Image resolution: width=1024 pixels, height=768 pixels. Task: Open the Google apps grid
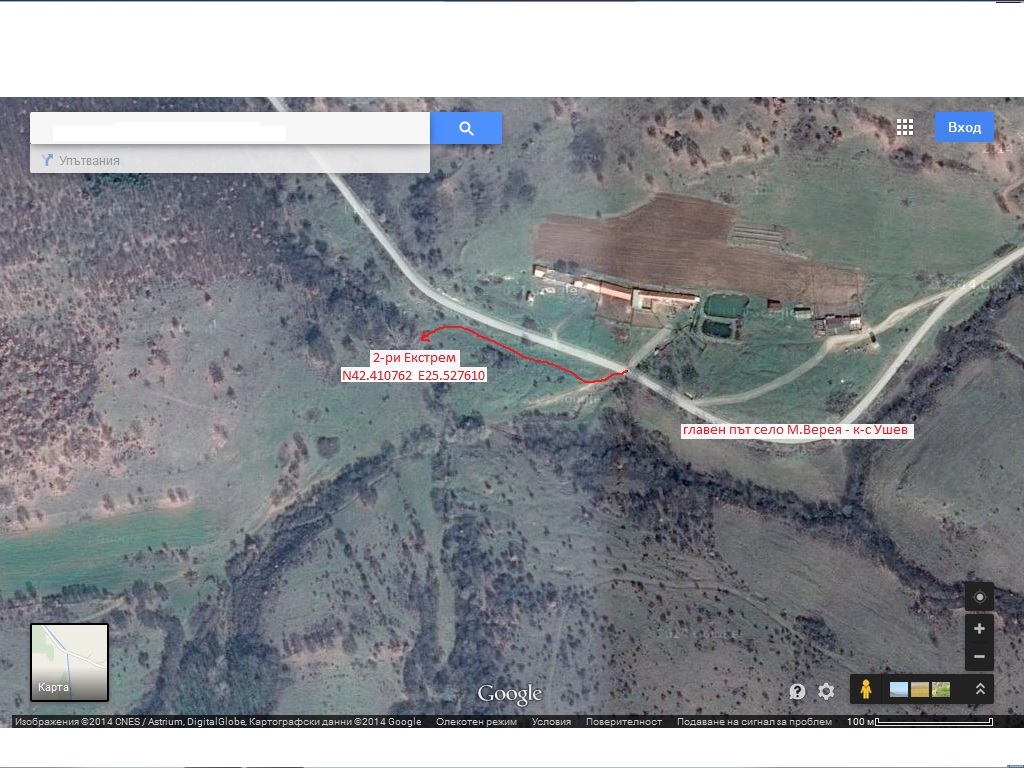coord(905,127)
